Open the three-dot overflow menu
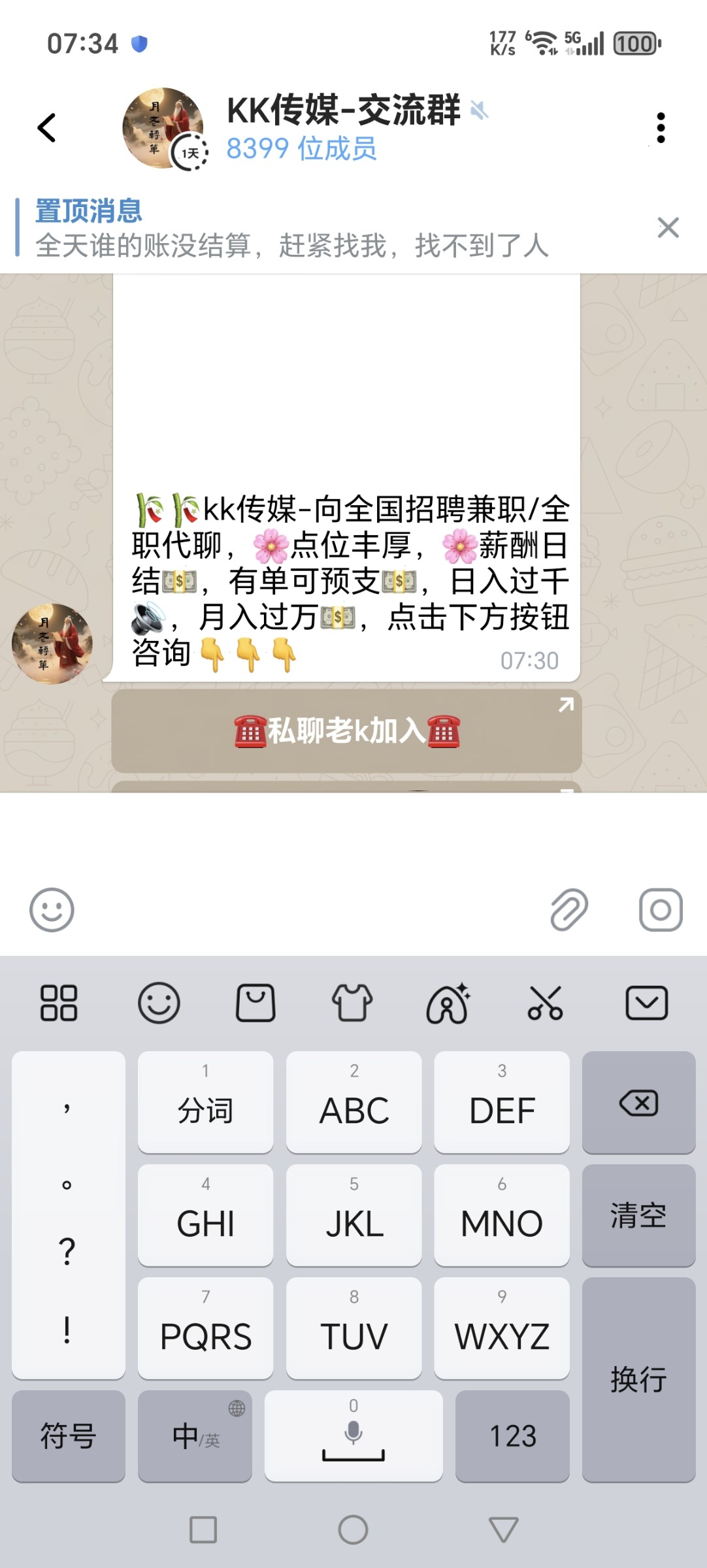Viewport: 707px width, 1568px height. click(x=661, y=127)
